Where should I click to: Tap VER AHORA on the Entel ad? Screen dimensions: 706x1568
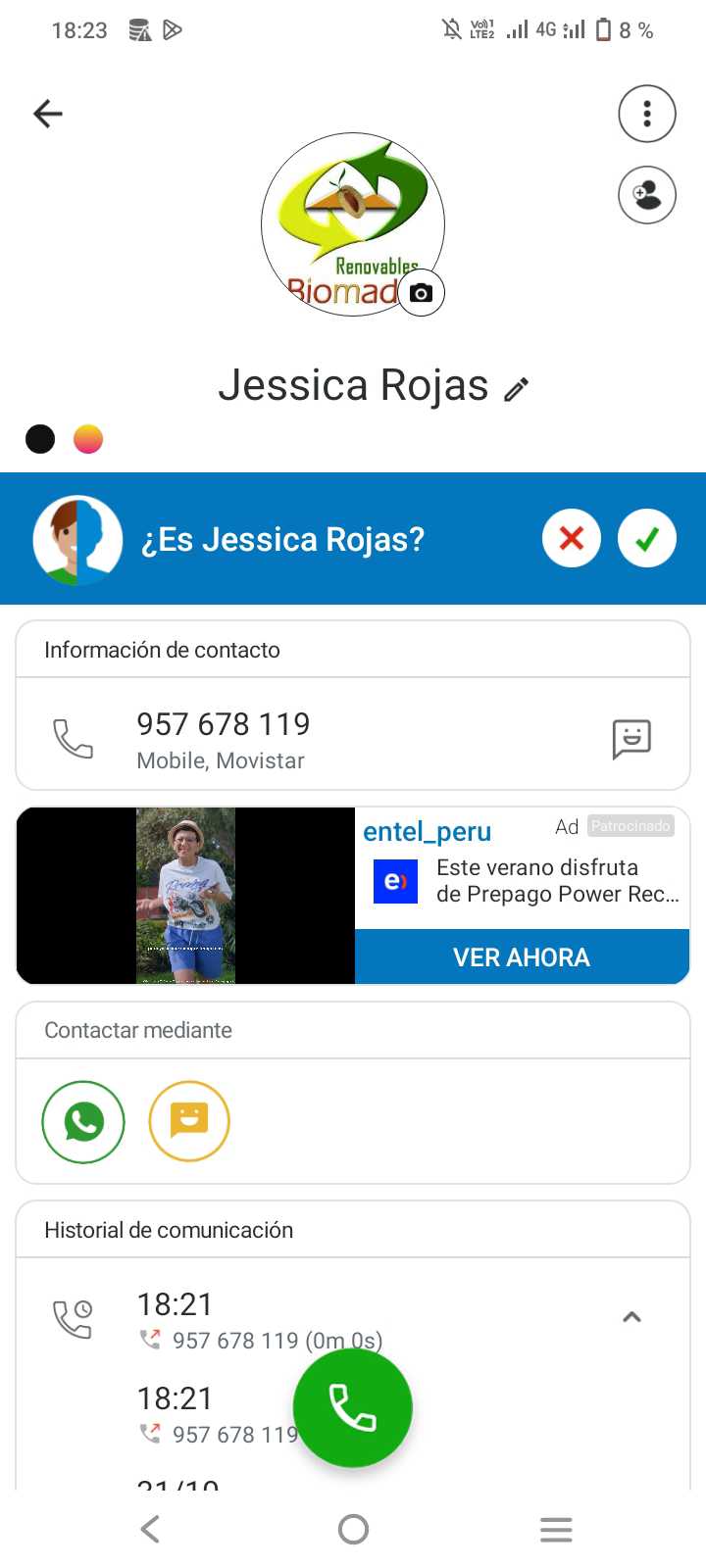522,956
